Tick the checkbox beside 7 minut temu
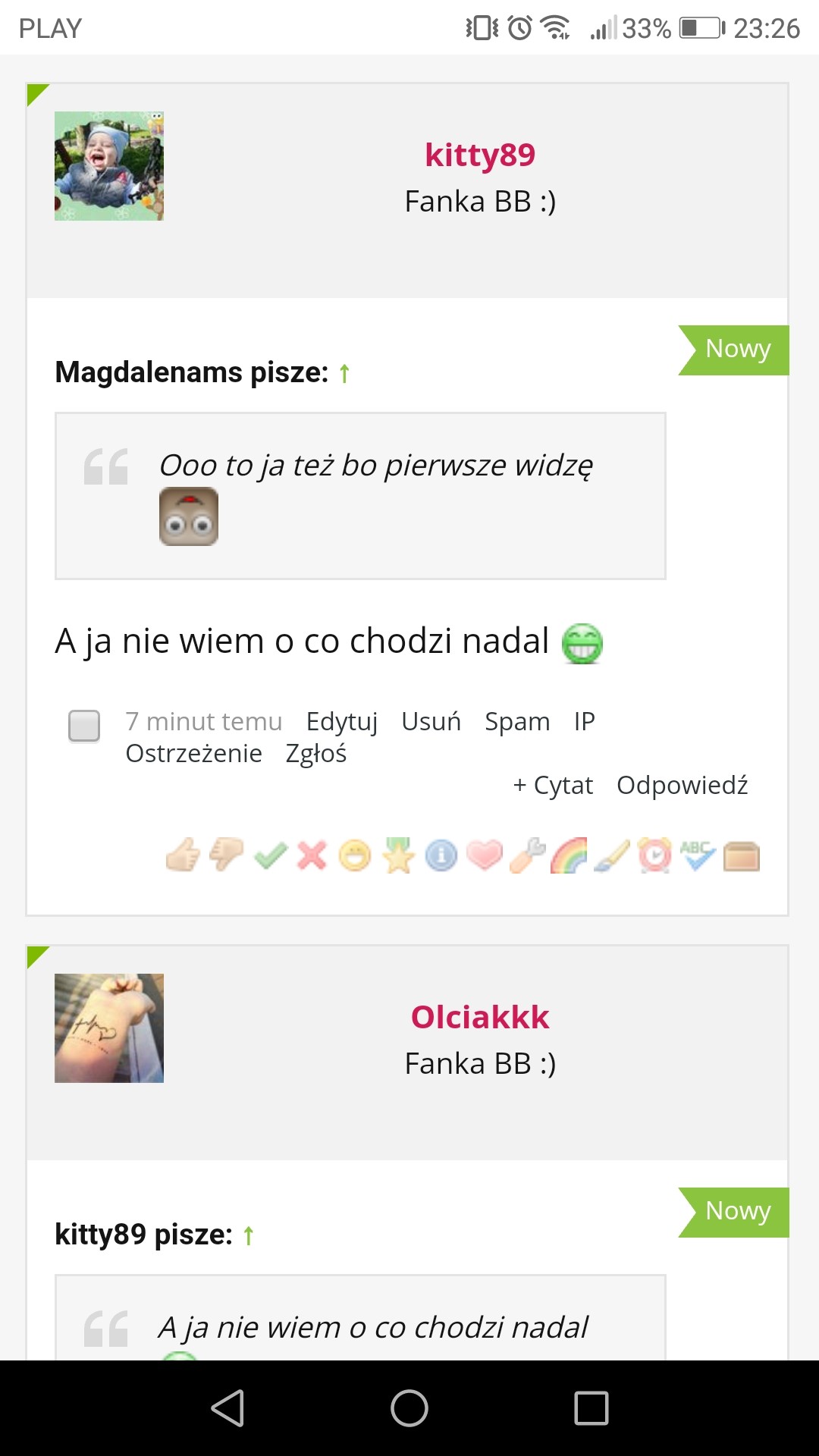 coord(84,726)
